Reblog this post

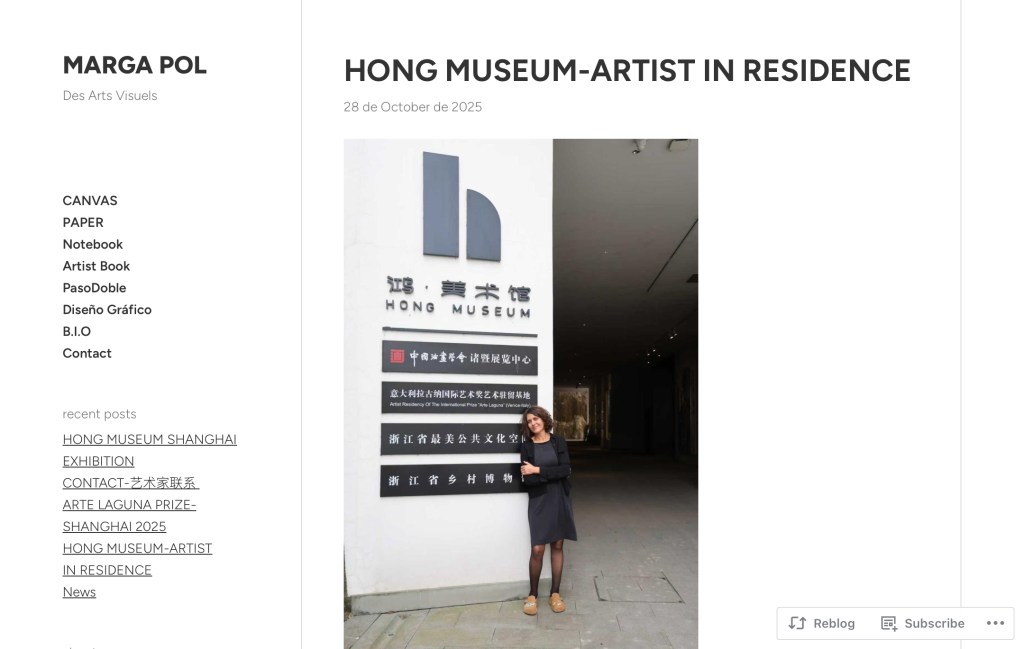pyautogui.click(x=822, y=623)
